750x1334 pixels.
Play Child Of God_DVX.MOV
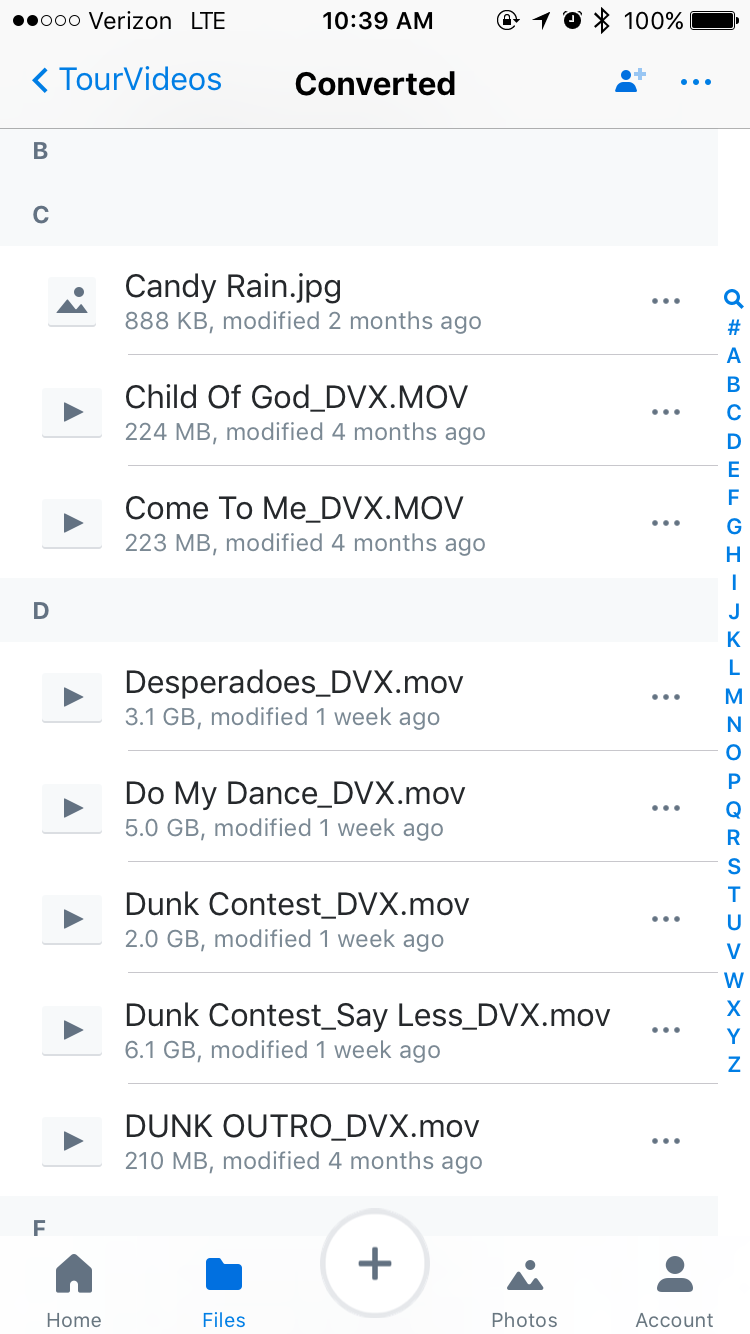(296, 398)
